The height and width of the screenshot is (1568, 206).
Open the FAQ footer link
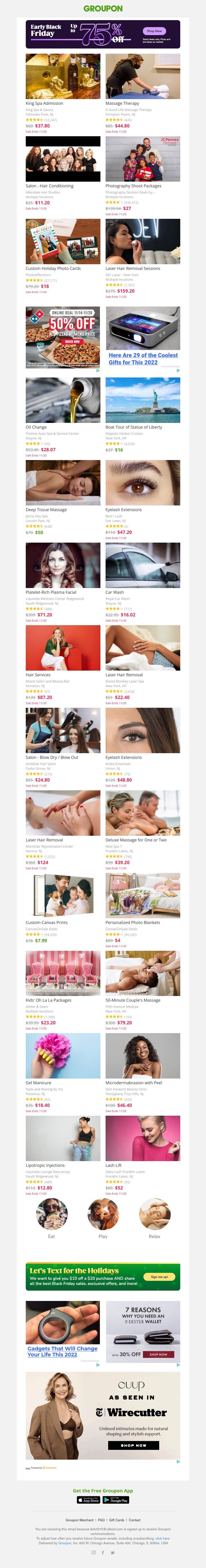101,1520
